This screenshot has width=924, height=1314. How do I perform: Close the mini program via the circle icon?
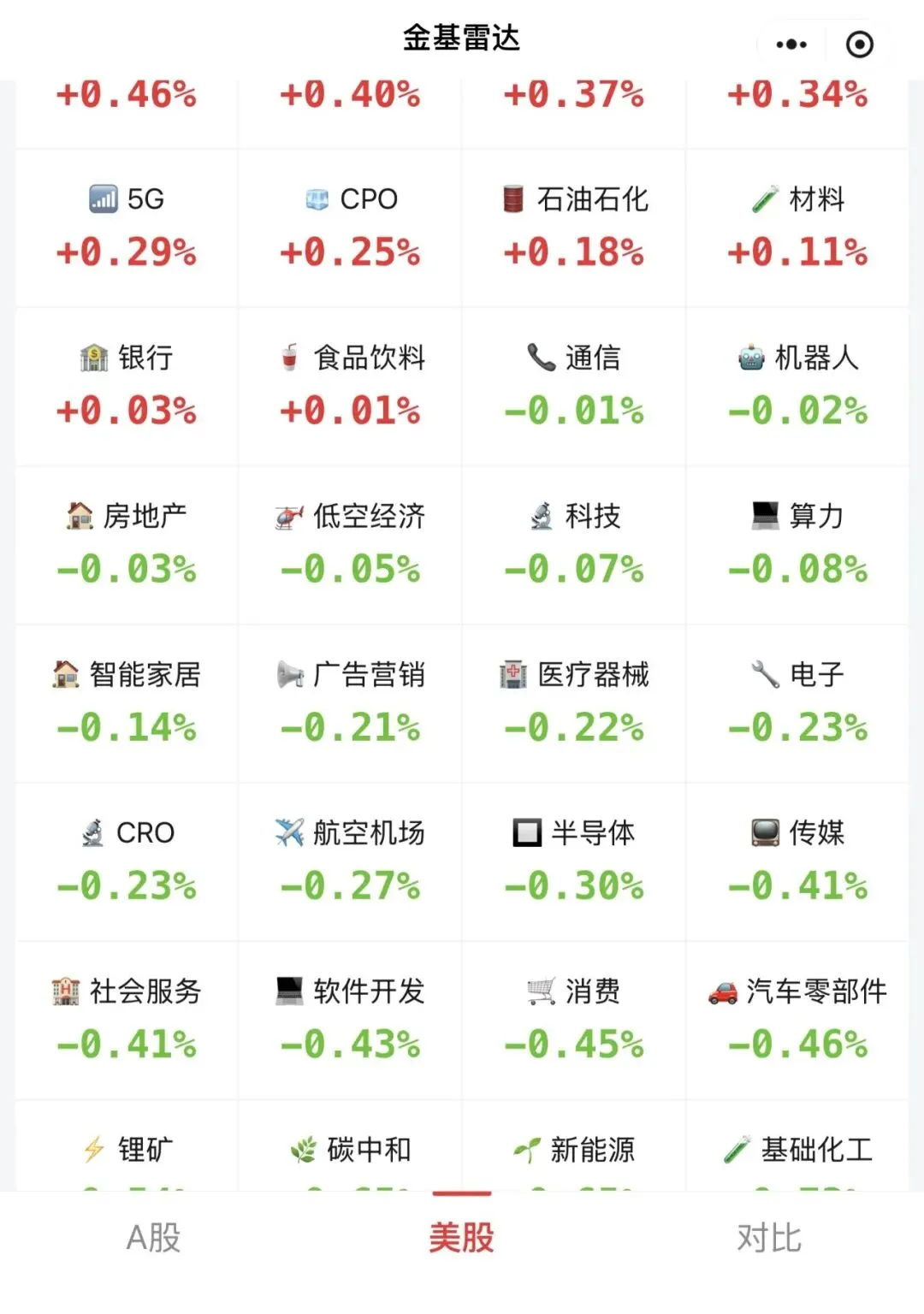859,44
